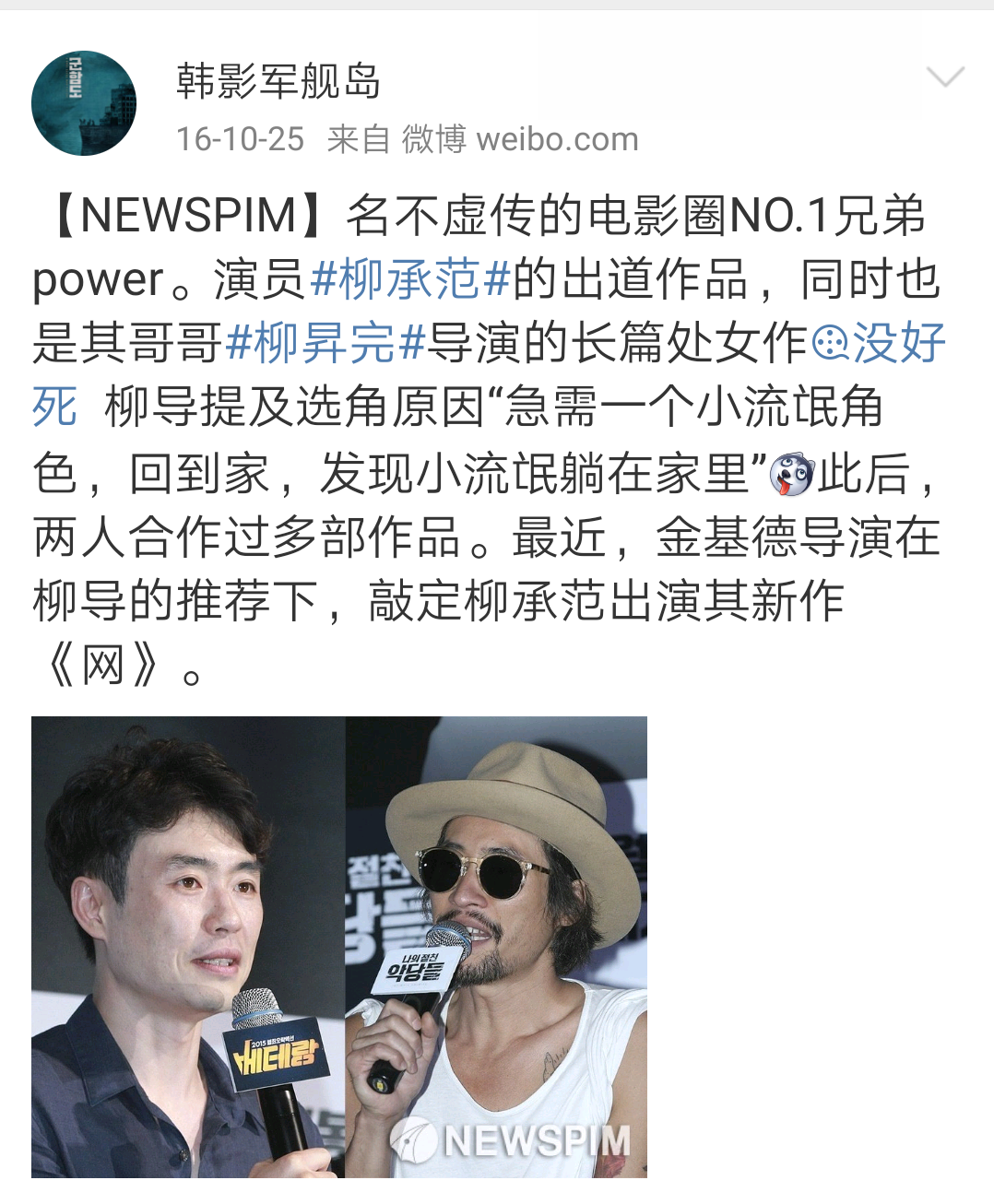This screenshot has width=994, height=1204.
Task: Open hashtag #柳昇完#
Action: tap(325, 344)
